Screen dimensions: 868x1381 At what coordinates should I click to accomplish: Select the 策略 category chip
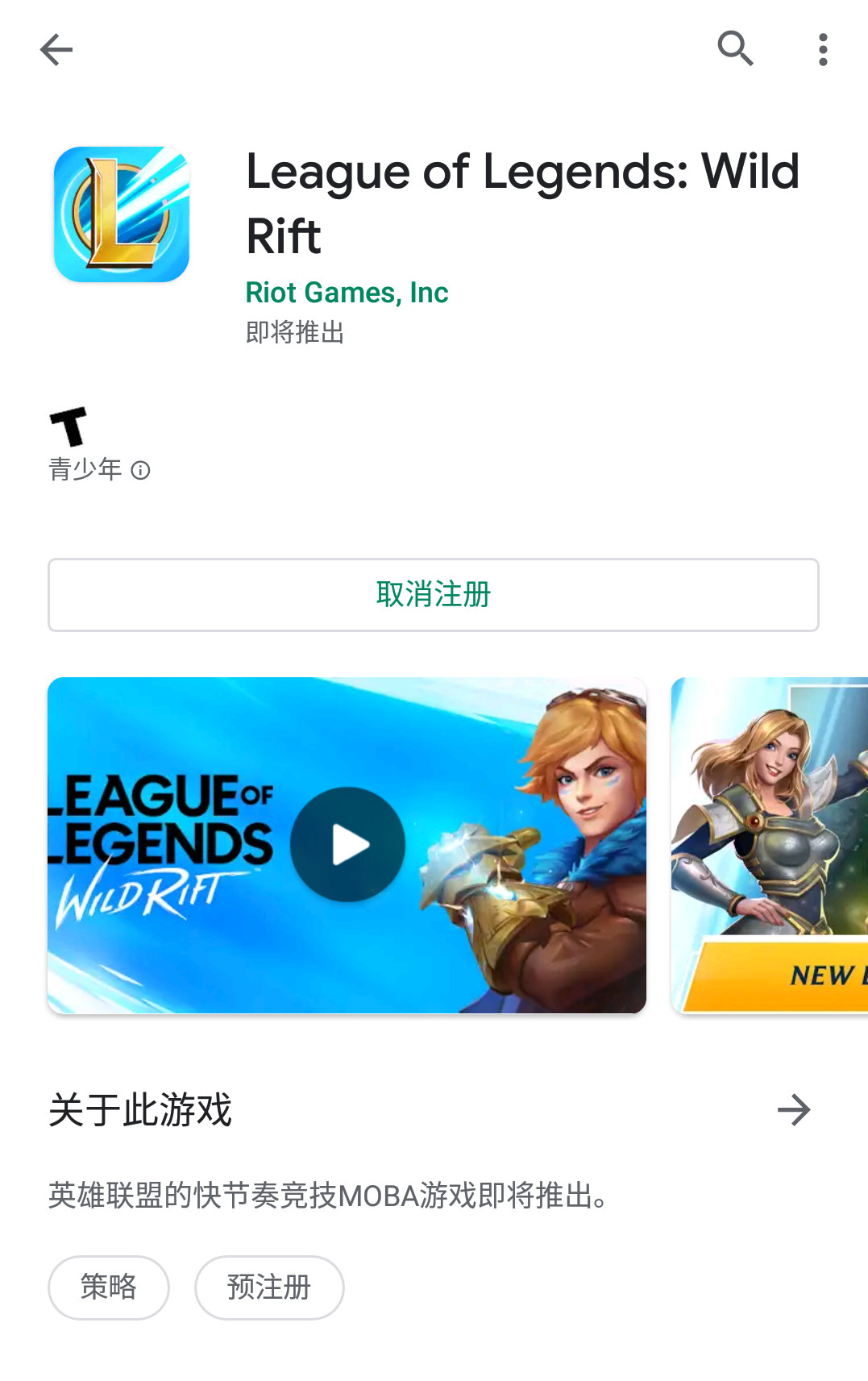point(109,1287)
